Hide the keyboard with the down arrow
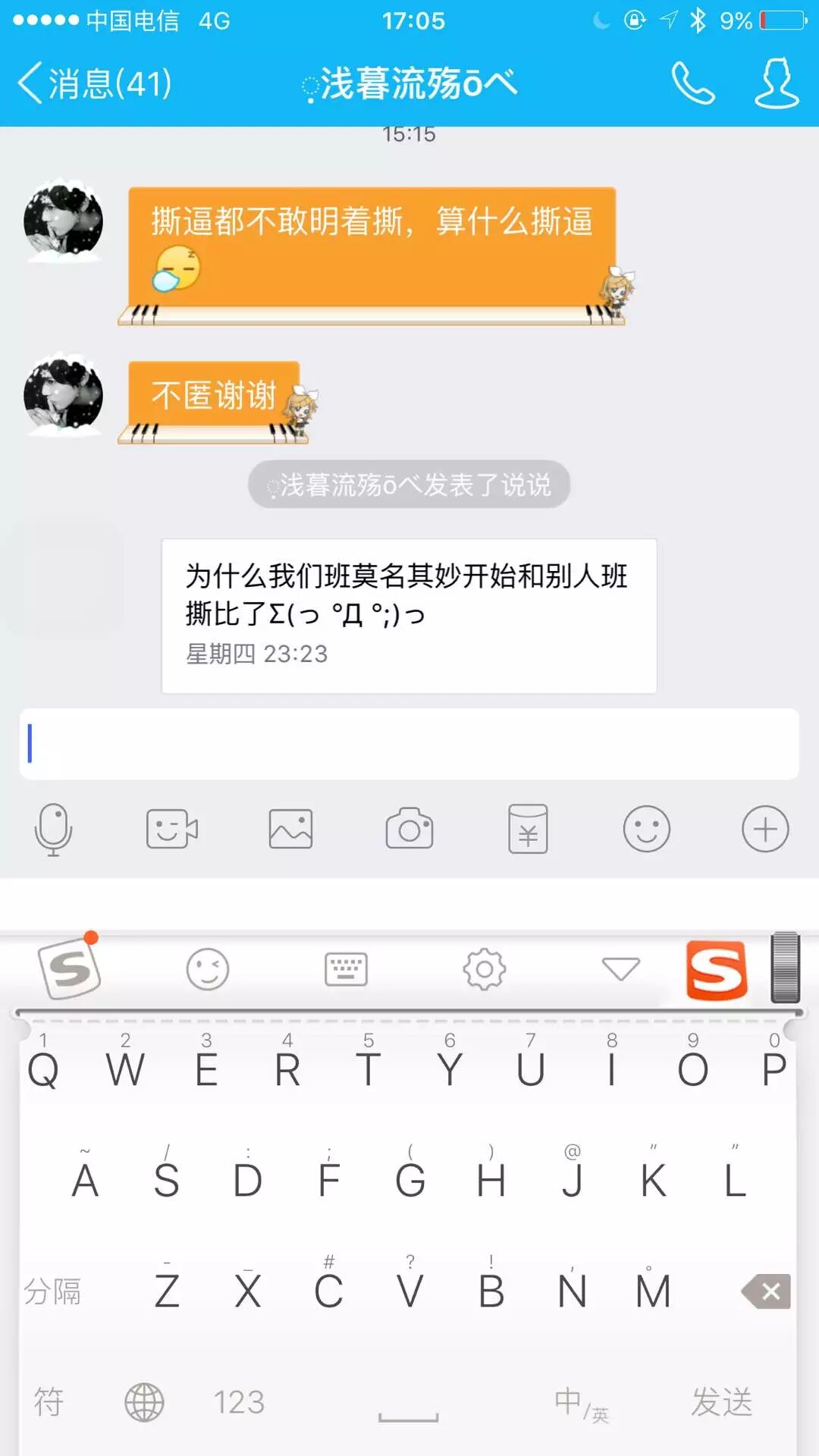The width and height of the screenshot is (819, 1456). tap(621, 969)
